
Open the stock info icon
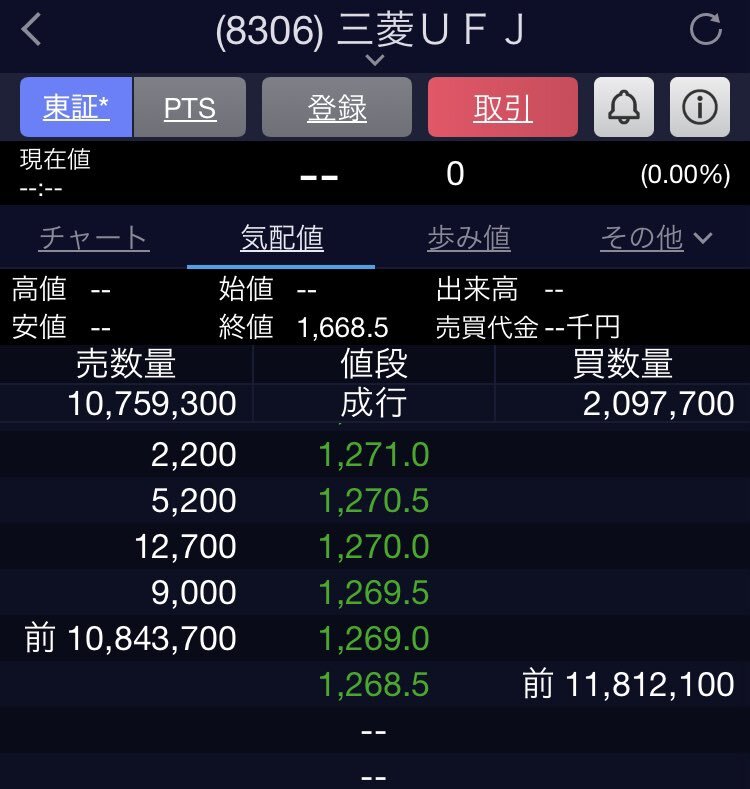[699, 107]
